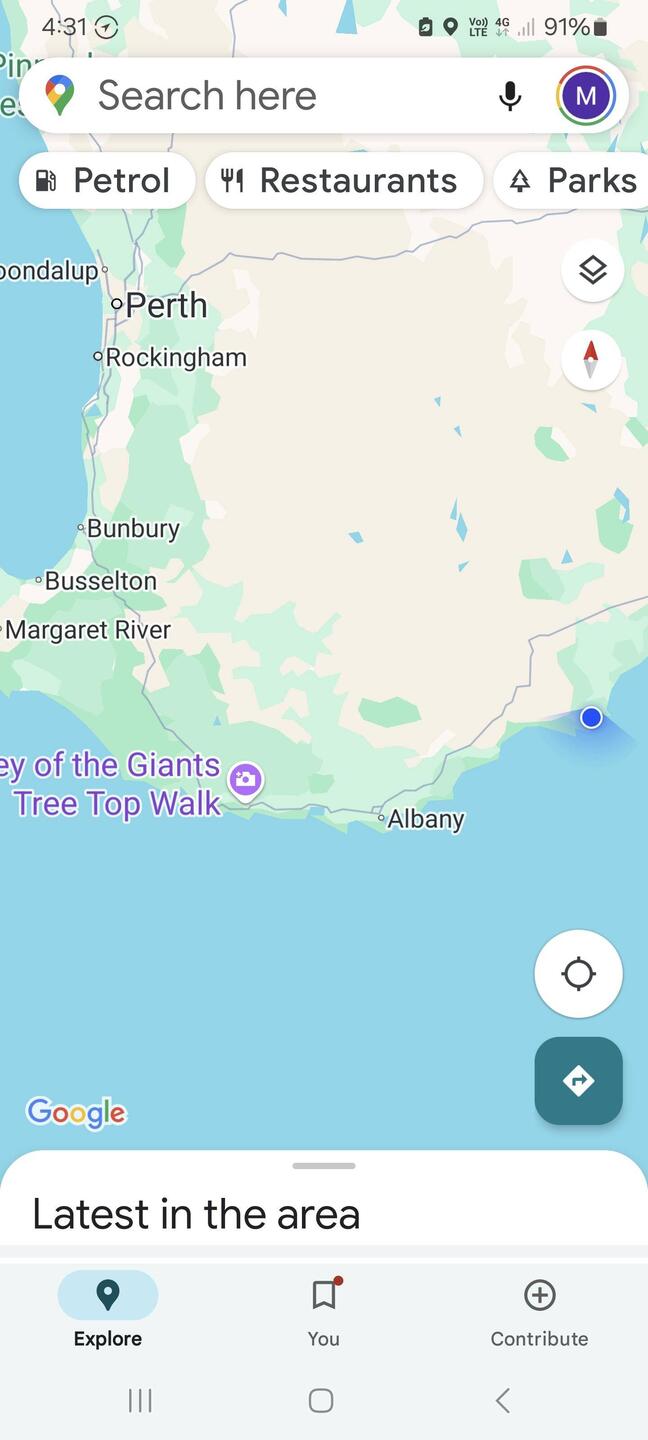Open the account profile avatar
This screenshot has width=648, height=1440.
[586, 96]
